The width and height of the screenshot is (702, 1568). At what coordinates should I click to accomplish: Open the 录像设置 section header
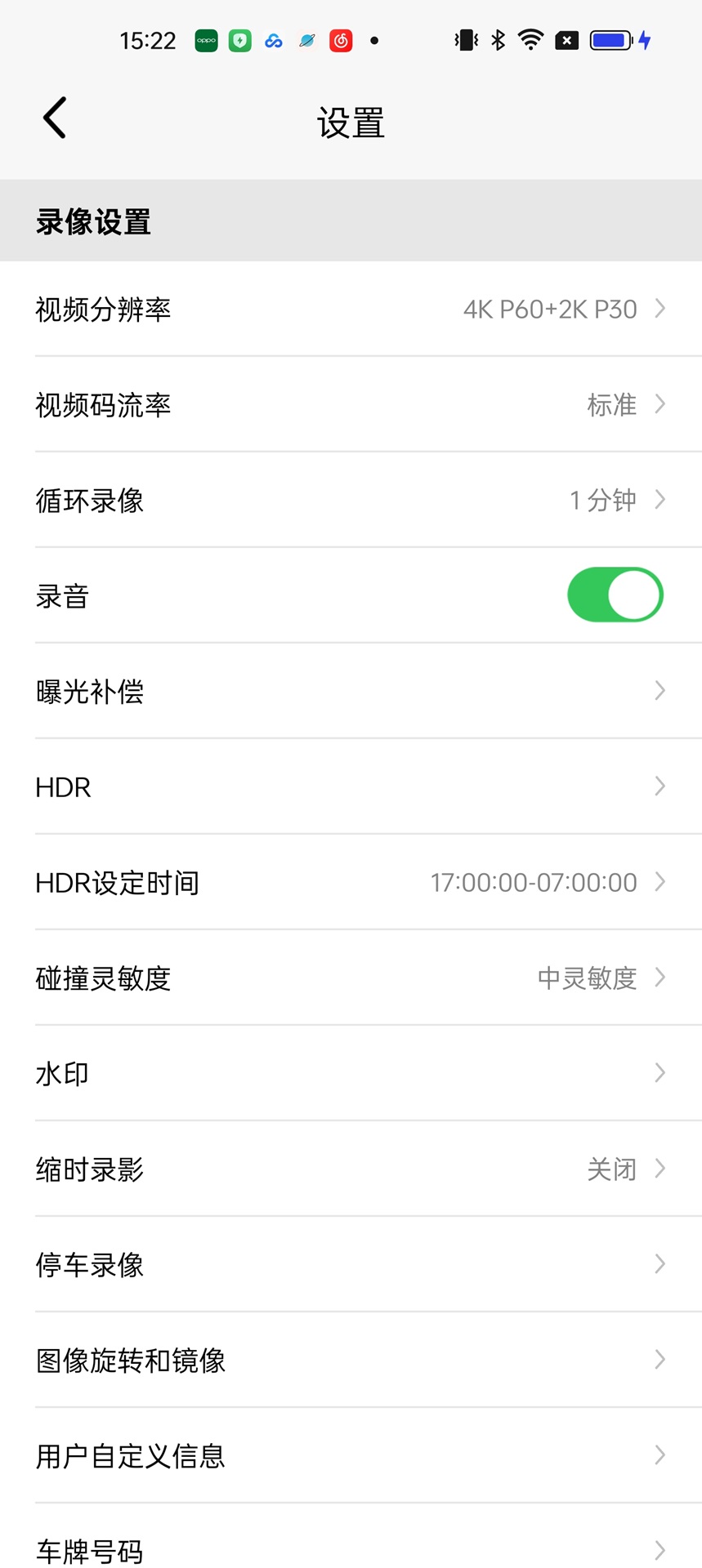92,220
